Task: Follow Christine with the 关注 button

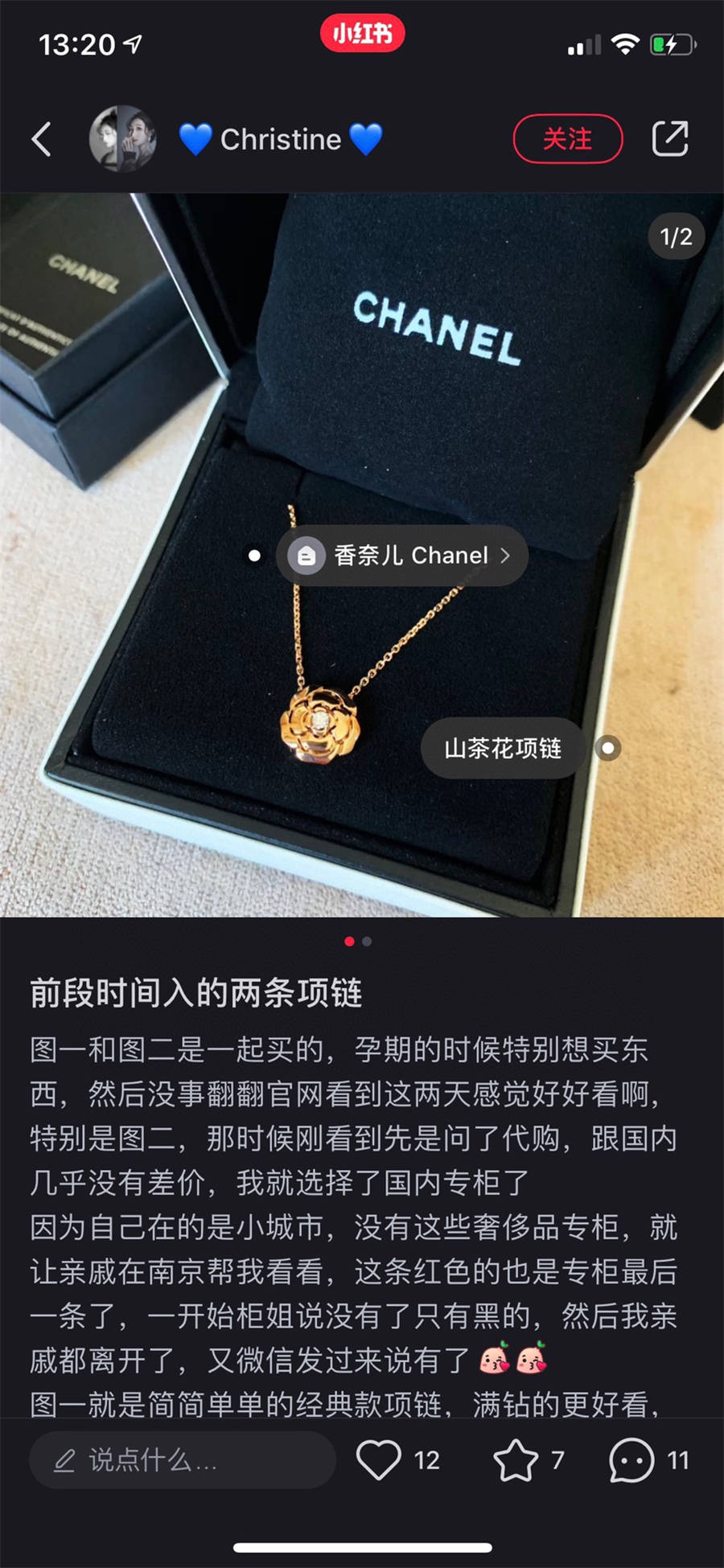Action: 567,139
